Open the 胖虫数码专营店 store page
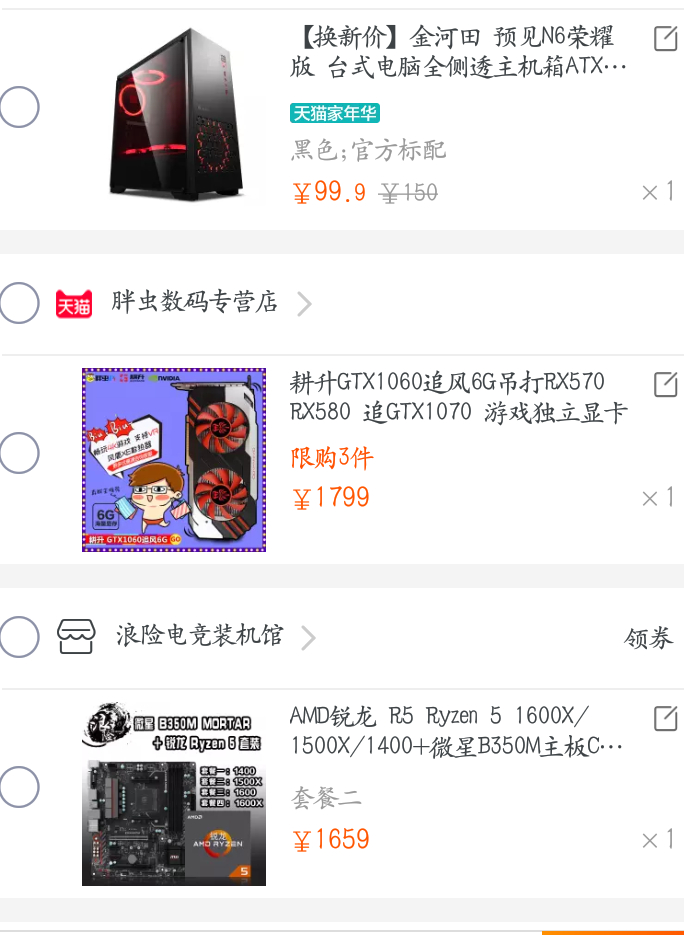This screenshot has height=935, width=684. [x=195, y=302]
